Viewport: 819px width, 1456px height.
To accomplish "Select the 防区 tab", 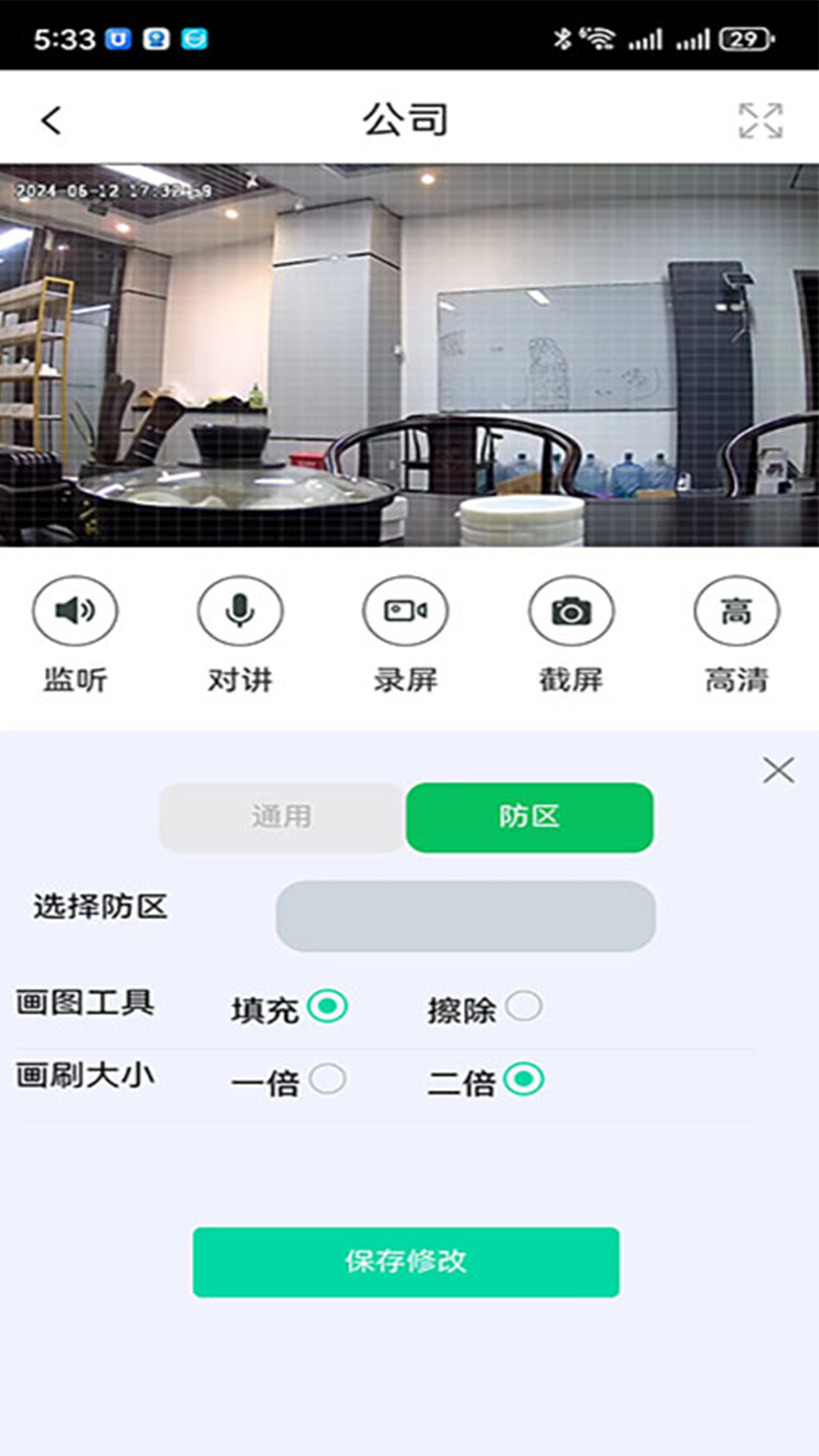I will point(529,817).
